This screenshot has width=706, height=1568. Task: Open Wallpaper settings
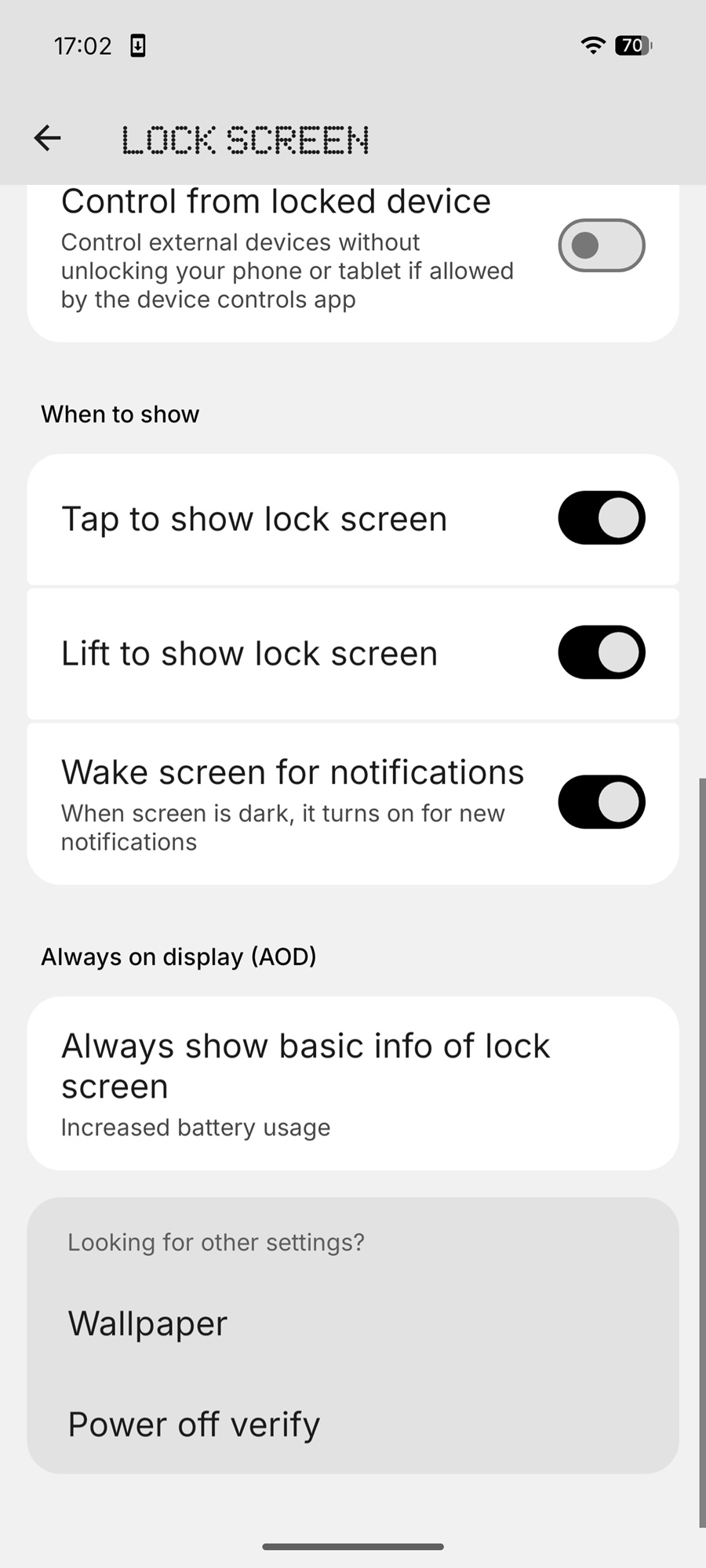(148, 1323)
